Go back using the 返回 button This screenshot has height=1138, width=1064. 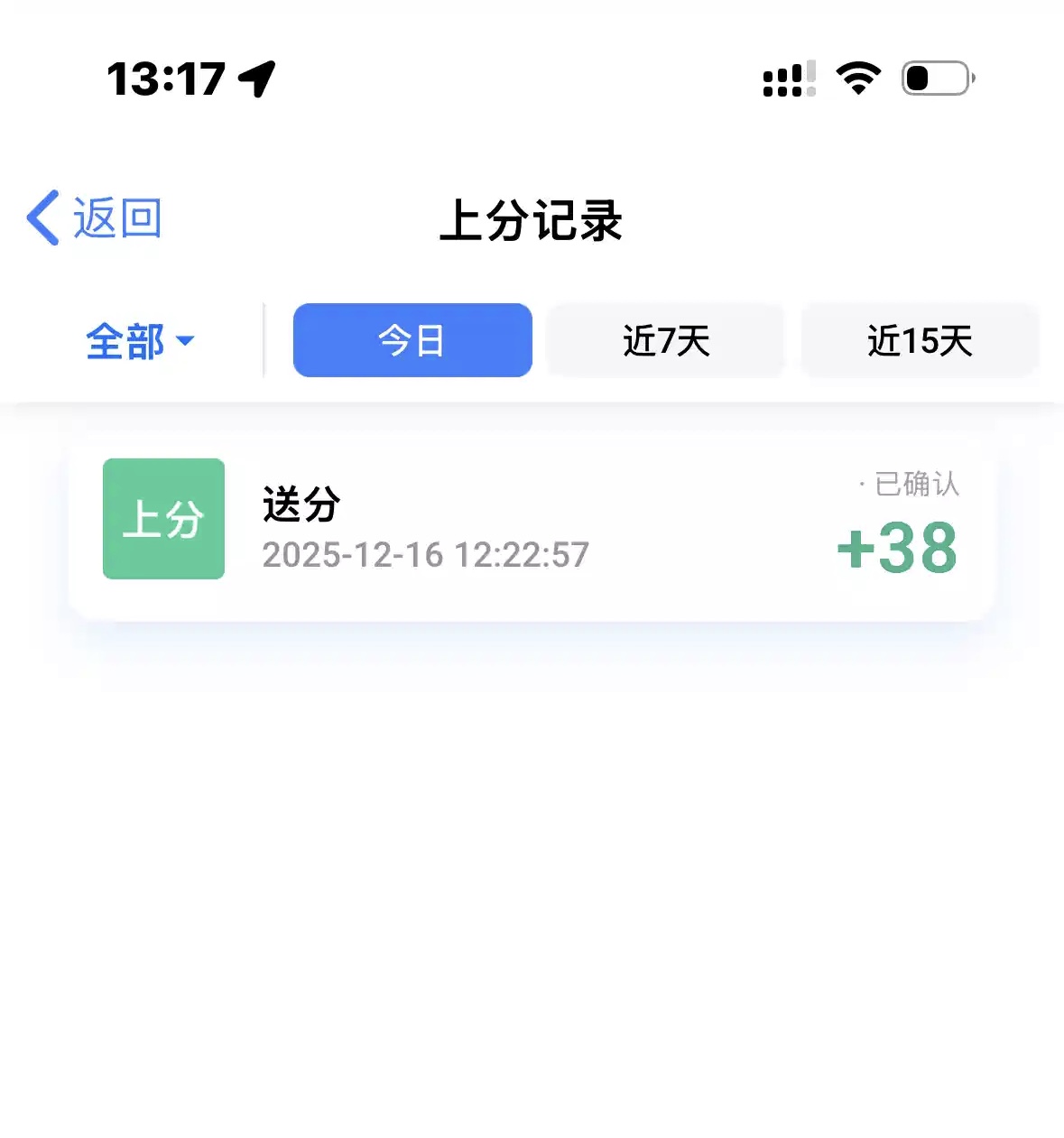click(95, 218)
